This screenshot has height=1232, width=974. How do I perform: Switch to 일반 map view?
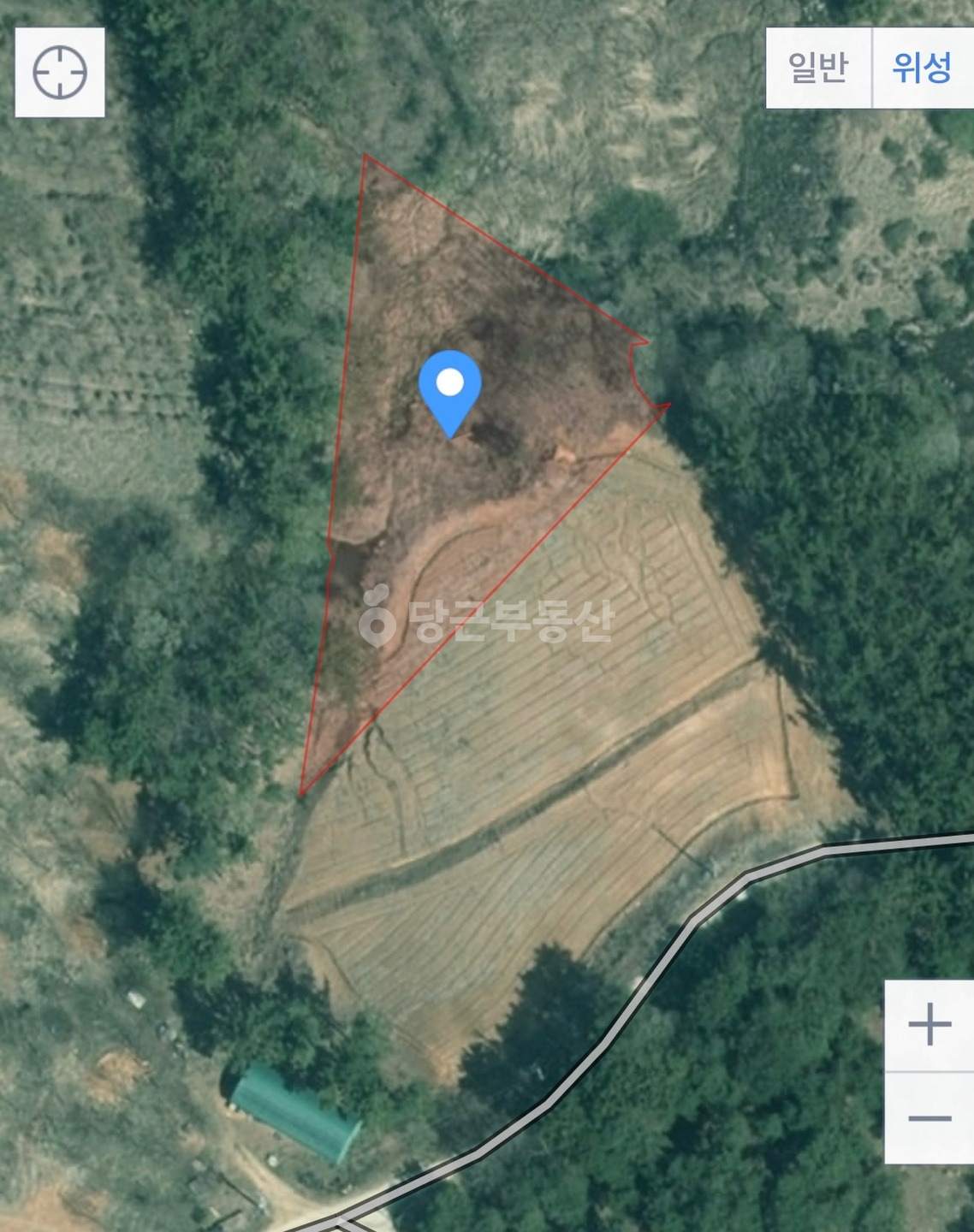[x=818, y=68]
